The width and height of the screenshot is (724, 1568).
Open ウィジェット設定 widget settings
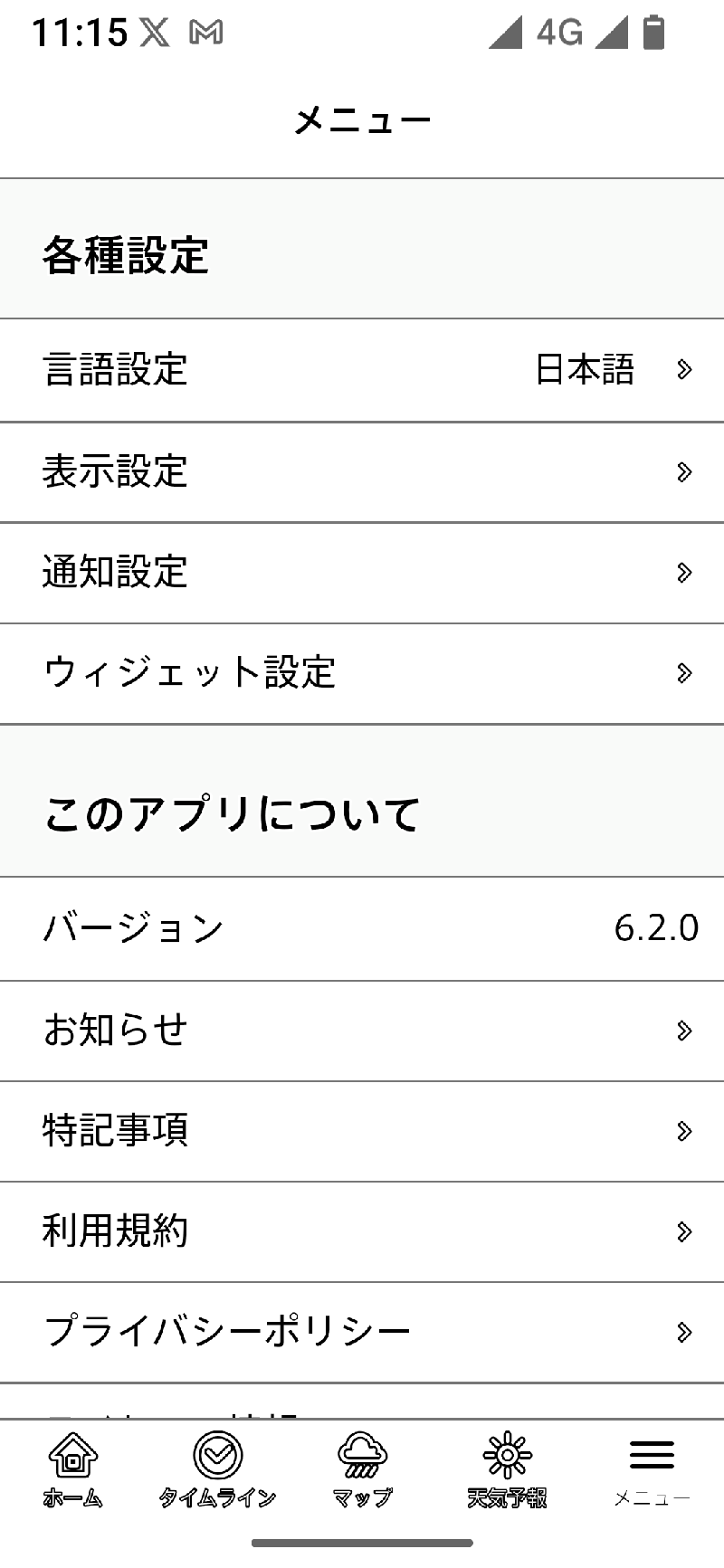pos(362,672)
